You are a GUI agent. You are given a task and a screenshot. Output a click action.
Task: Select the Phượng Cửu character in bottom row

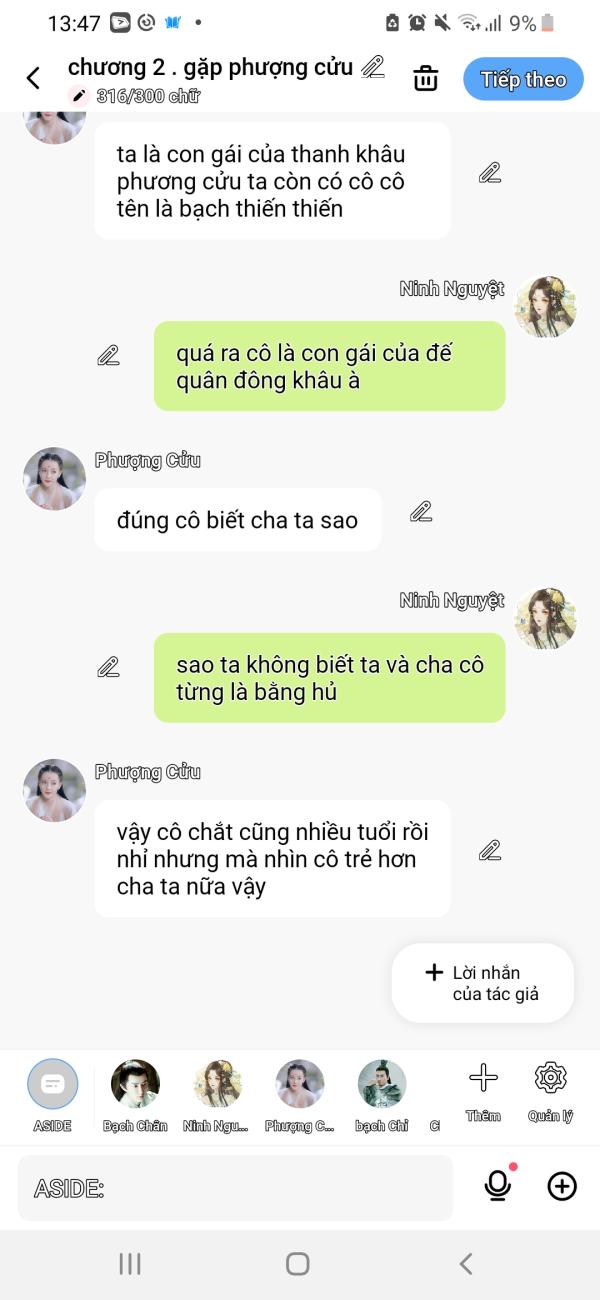pos(300,1095)
